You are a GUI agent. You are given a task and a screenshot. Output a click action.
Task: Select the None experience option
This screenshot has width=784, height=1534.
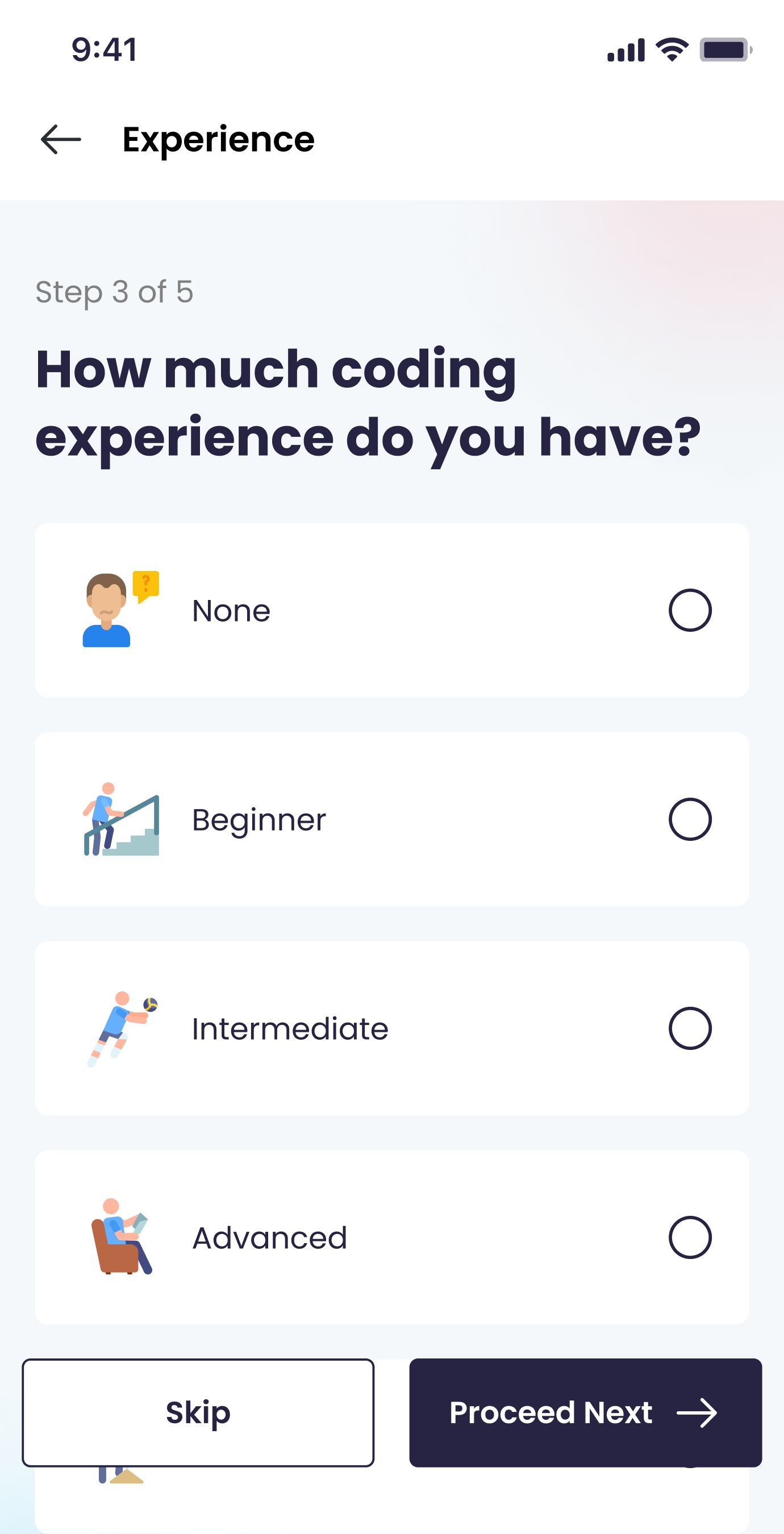click(x=689, y=610)
